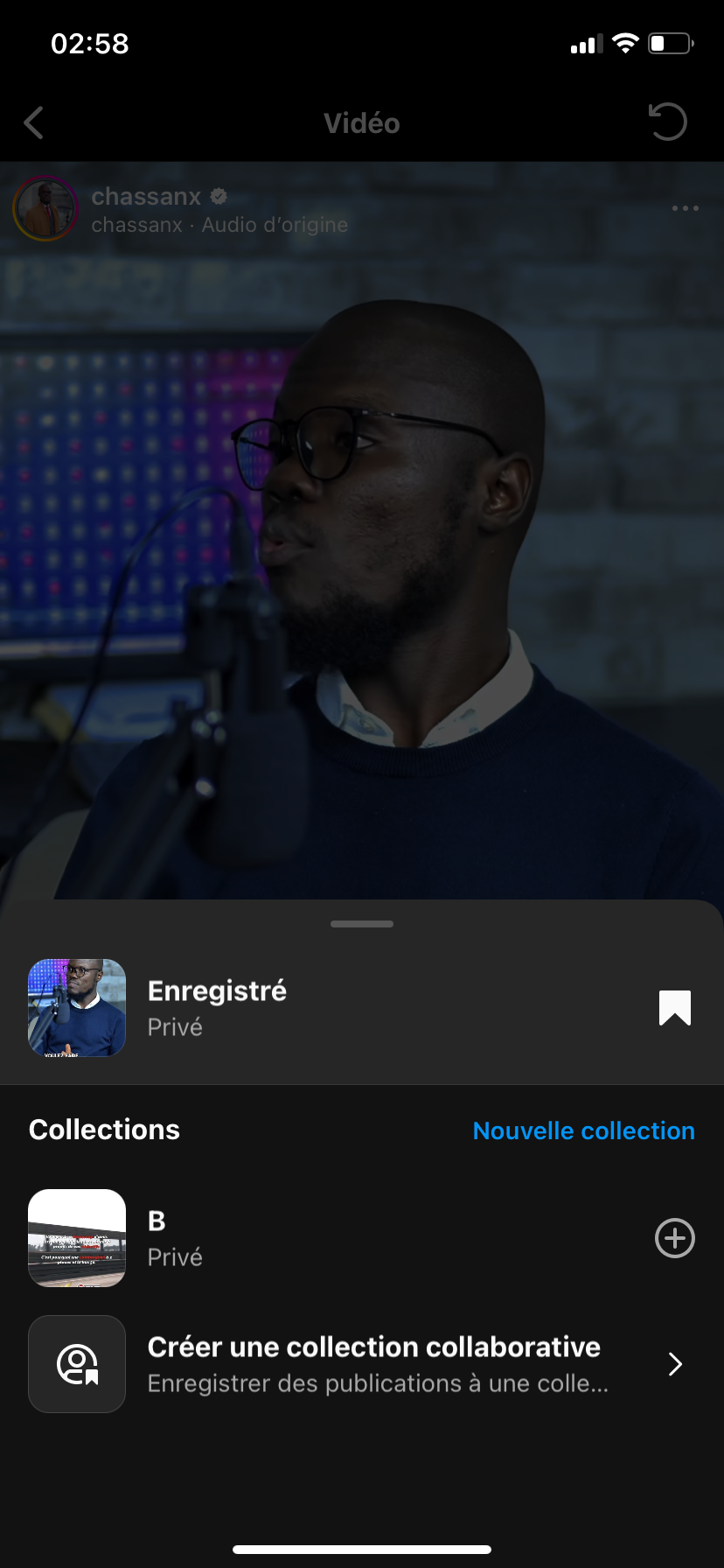Create a Nouvelle collection

[583, 1130]
